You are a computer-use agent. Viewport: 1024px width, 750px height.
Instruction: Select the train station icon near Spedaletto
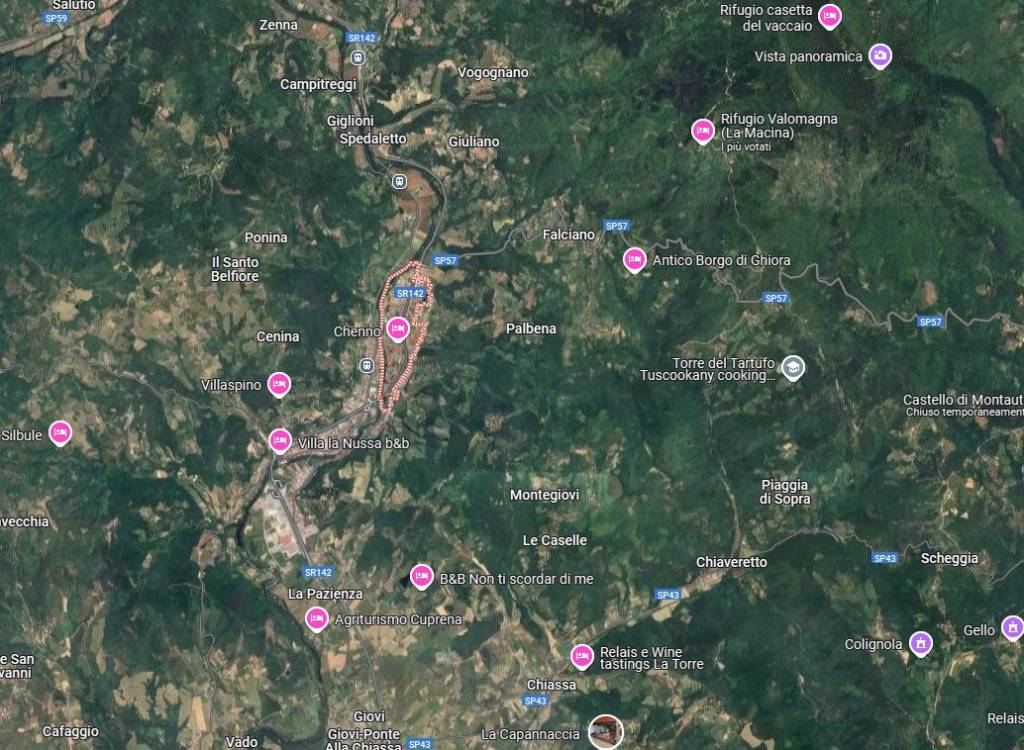[x=398, y=181]
